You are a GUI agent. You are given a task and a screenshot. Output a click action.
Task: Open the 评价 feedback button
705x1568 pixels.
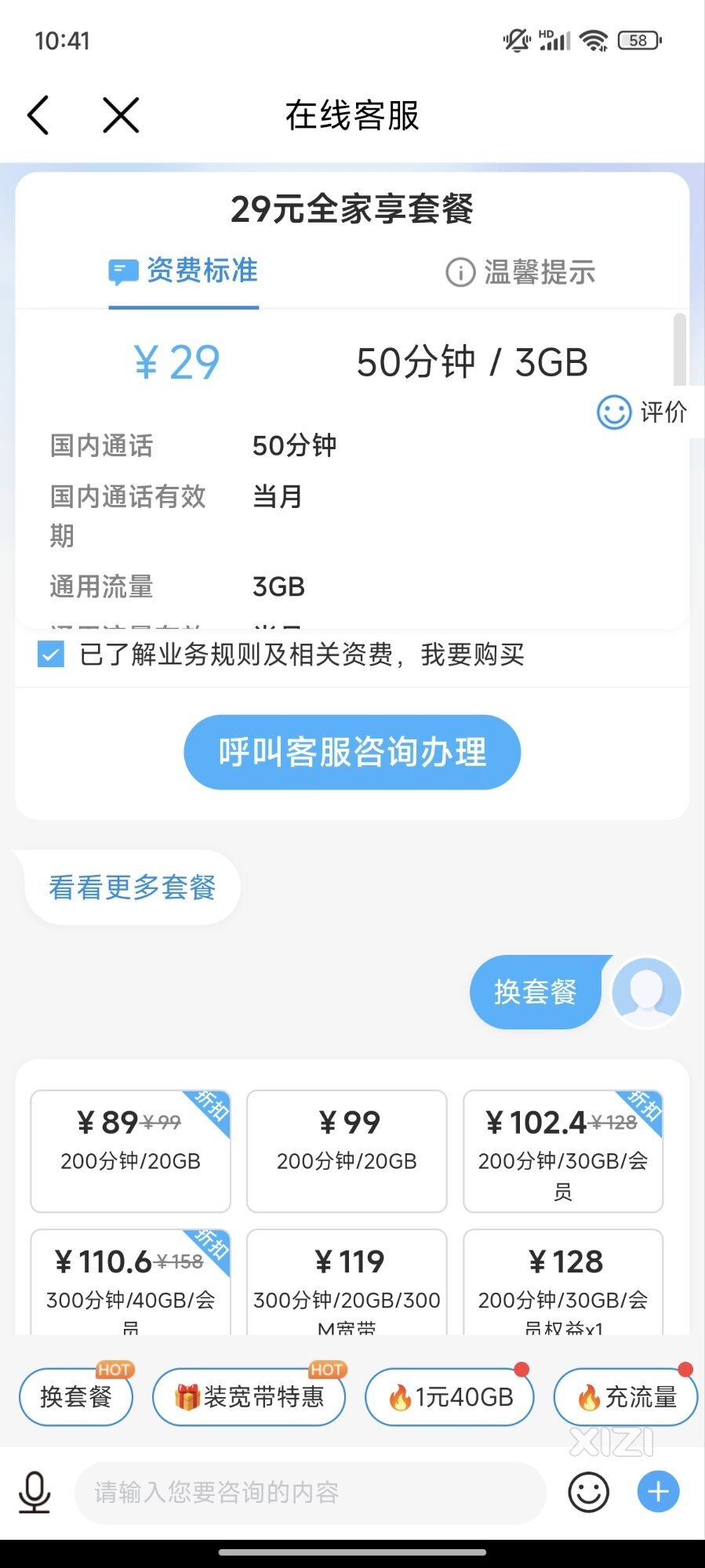(x=642, y=412)
